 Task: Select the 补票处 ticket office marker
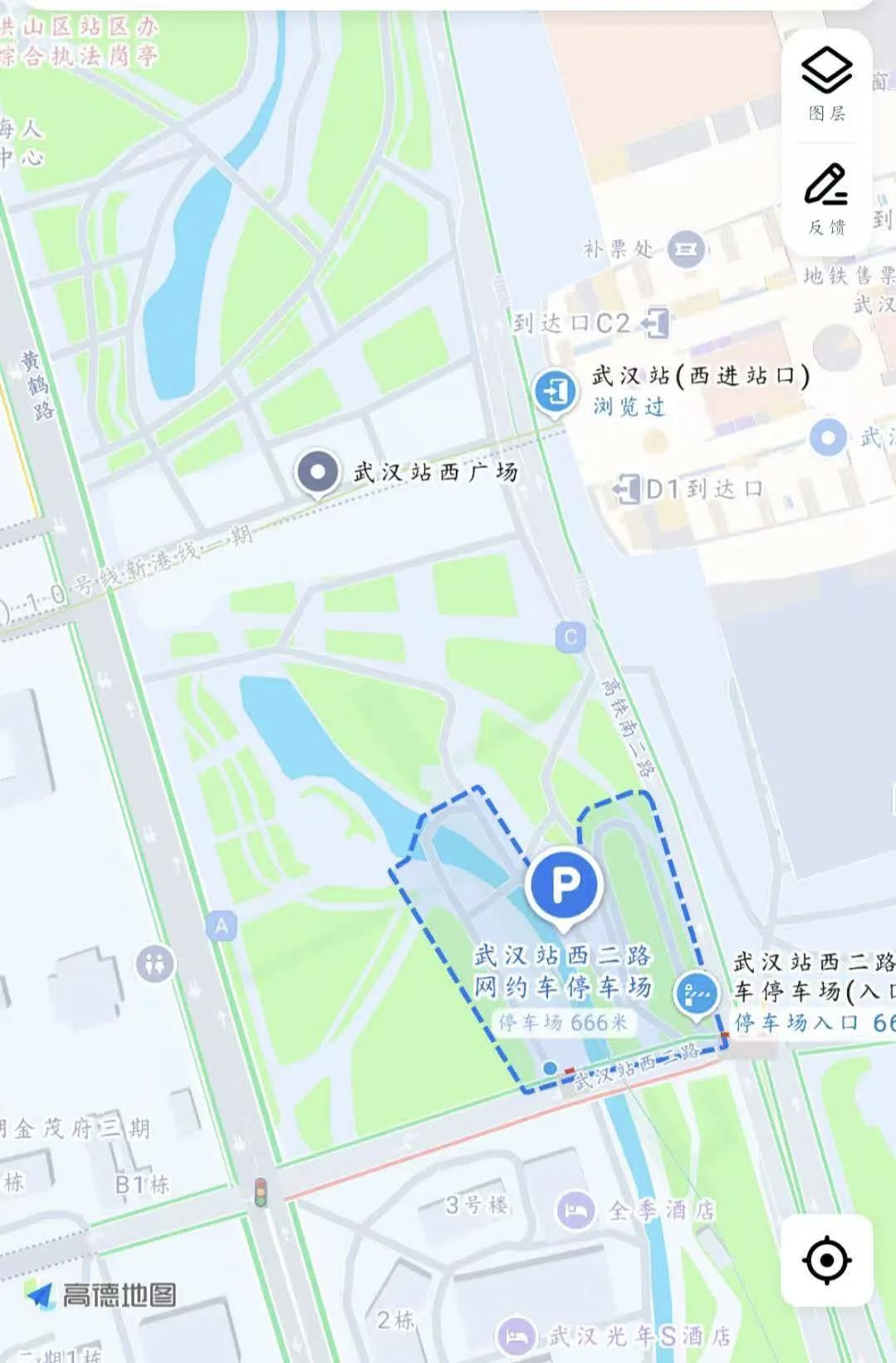tap(686, 248)
